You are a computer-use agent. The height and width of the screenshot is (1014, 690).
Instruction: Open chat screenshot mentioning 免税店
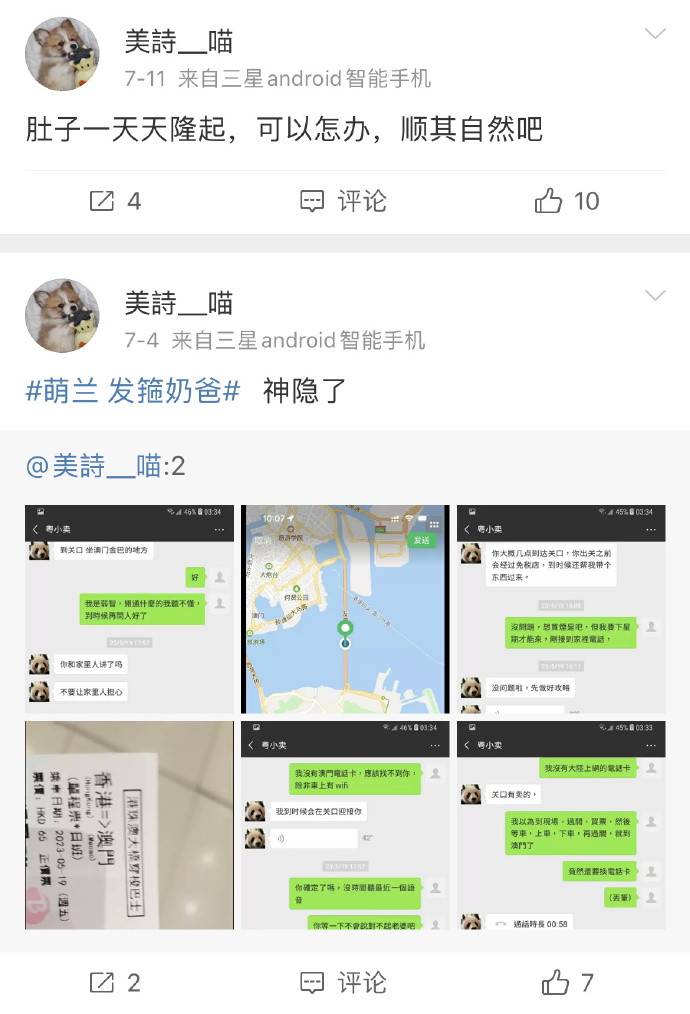click(x=561, y=609)
